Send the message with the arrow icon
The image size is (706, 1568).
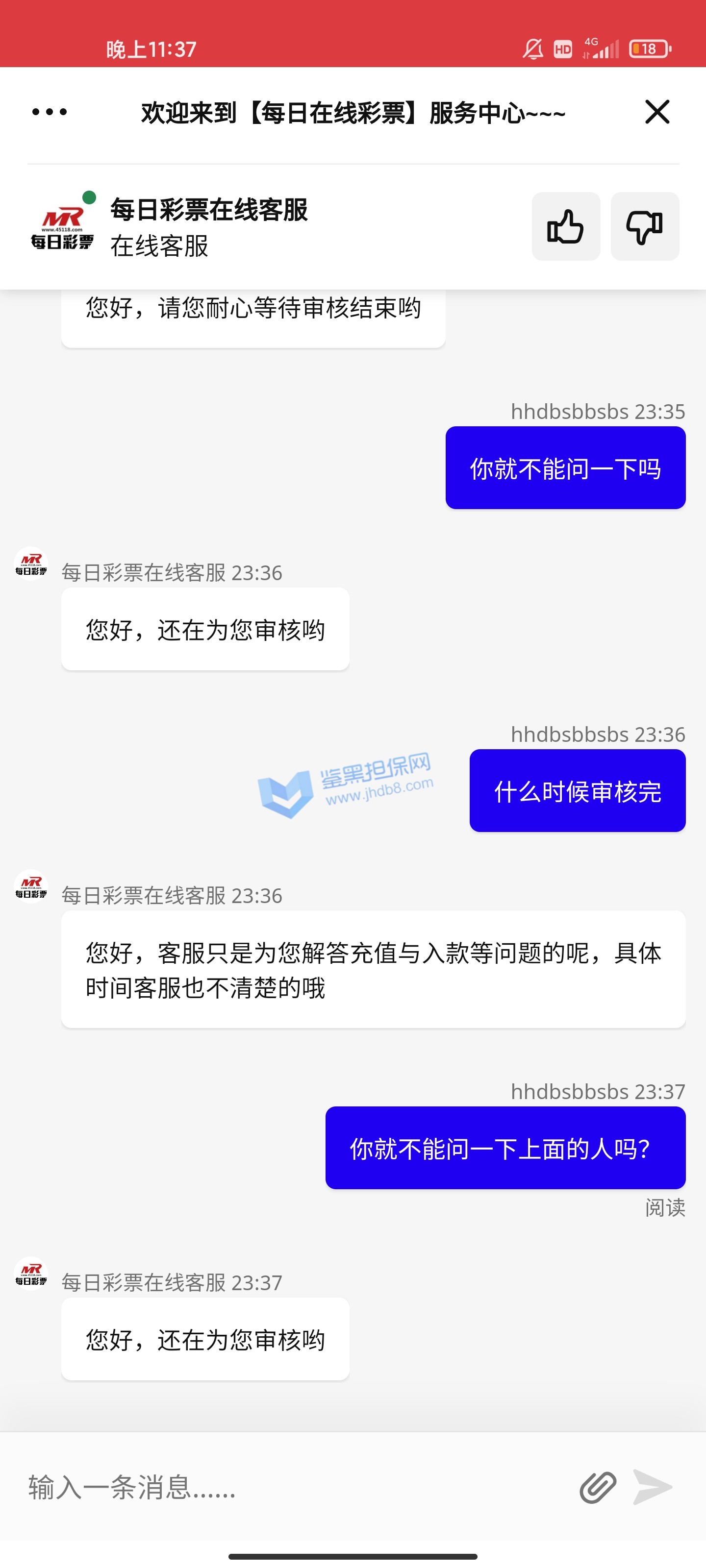[653, 1487]
